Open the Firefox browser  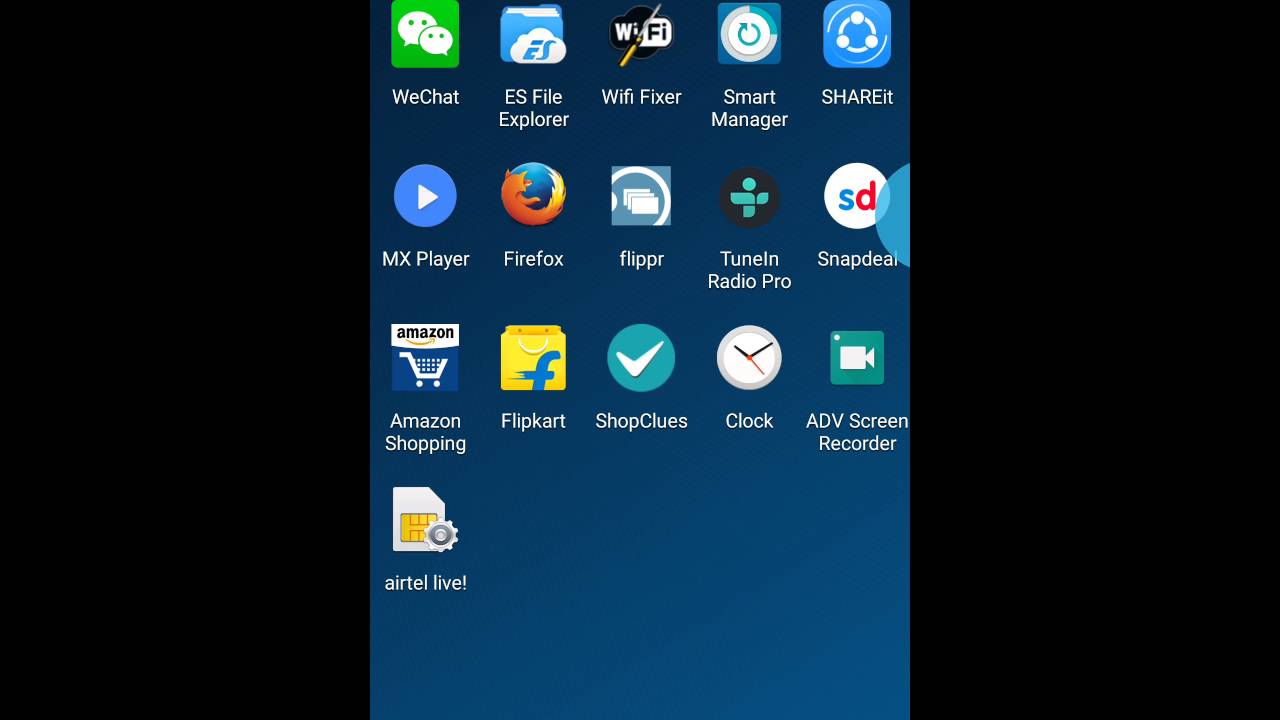(x=533, y=196)
